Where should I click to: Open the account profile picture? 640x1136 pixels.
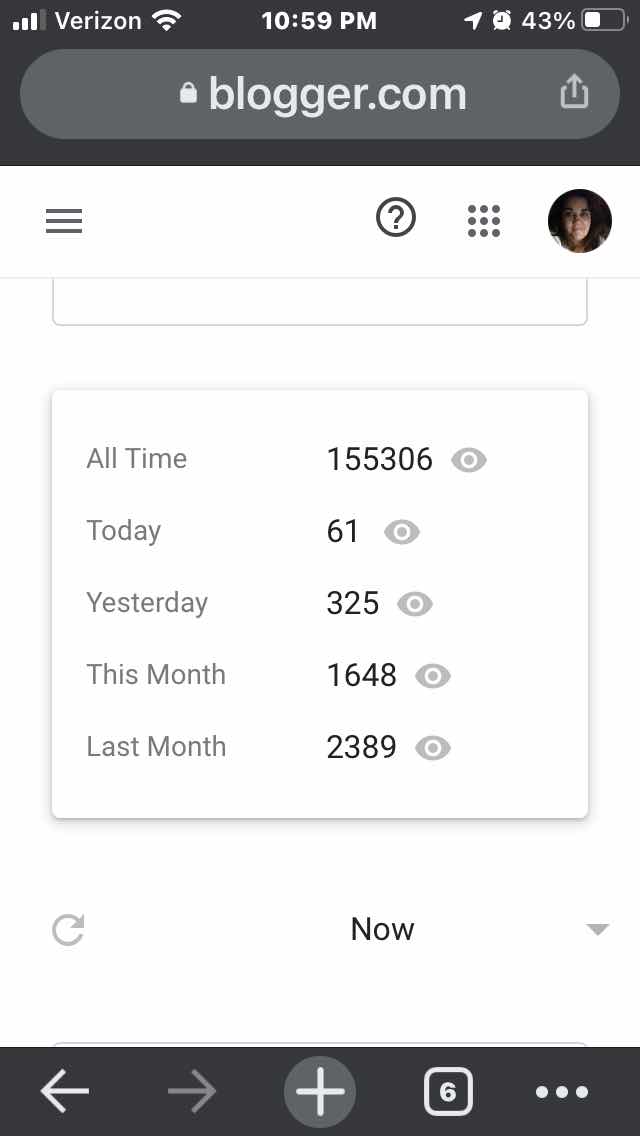(x=579, y=221)
